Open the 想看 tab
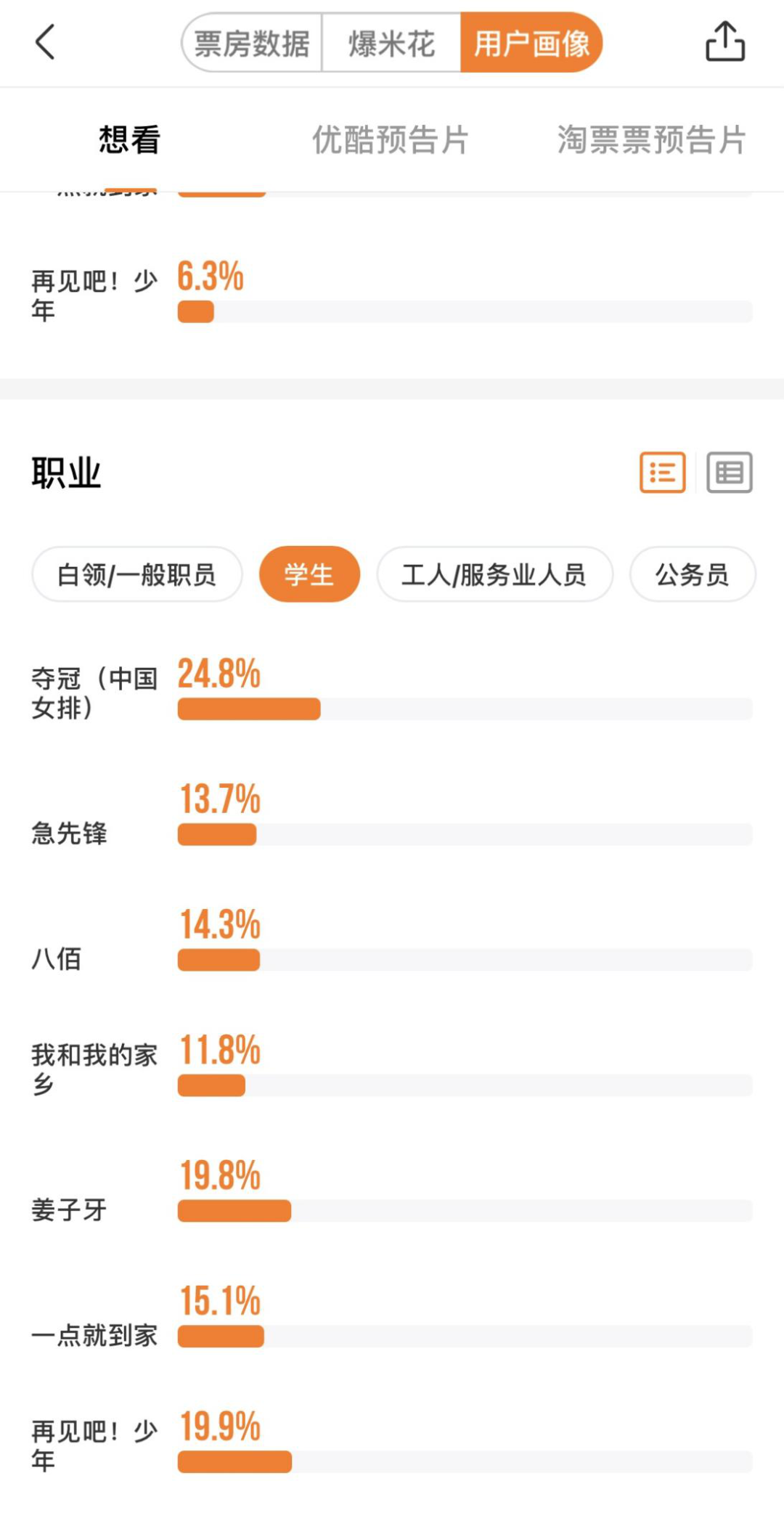 tap(129, 139)
